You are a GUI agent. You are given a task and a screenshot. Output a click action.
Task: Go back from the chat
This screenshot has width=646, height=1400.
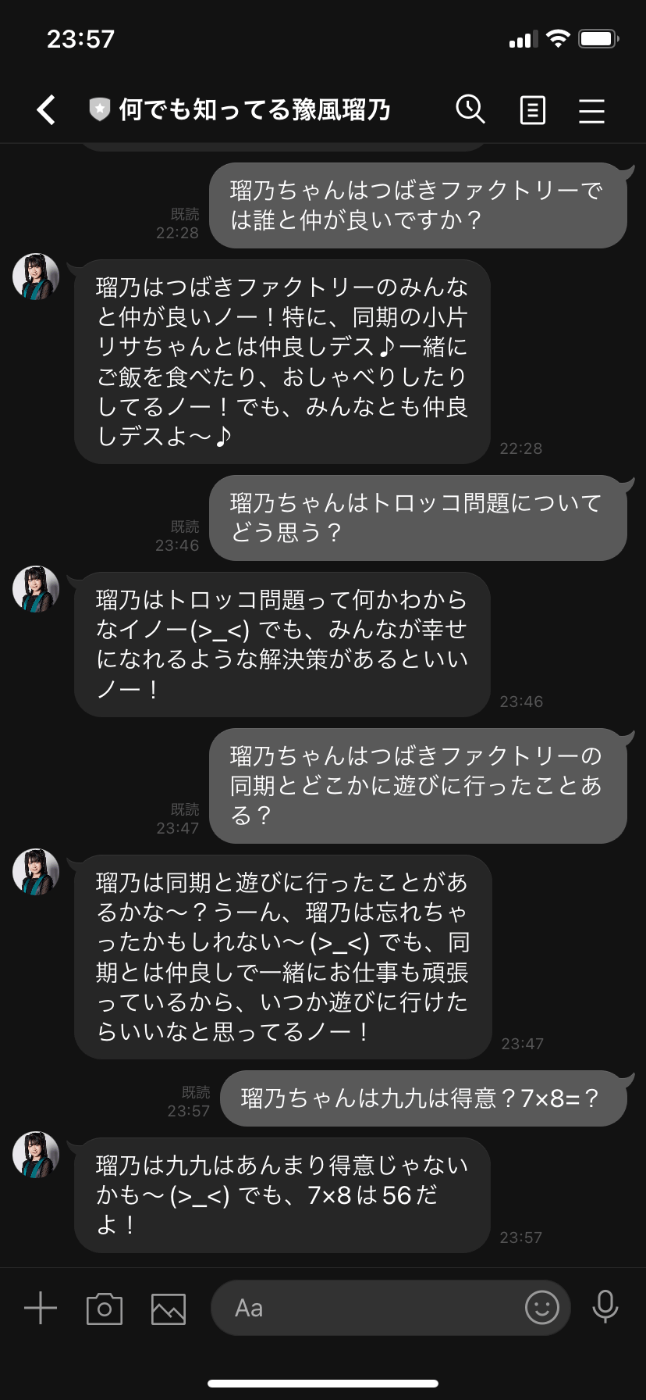(46, 110)
